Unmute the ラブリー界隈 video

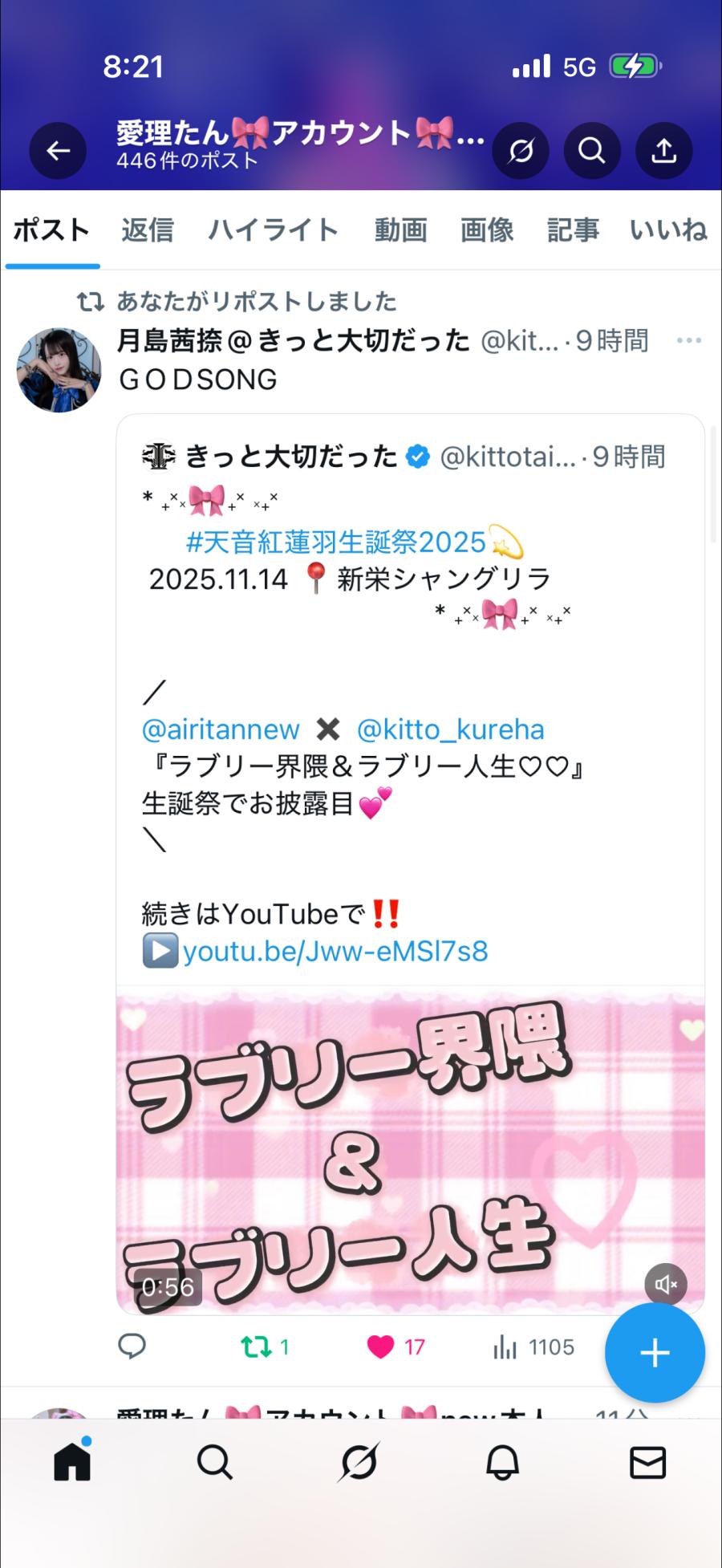tap(665, 1285)
